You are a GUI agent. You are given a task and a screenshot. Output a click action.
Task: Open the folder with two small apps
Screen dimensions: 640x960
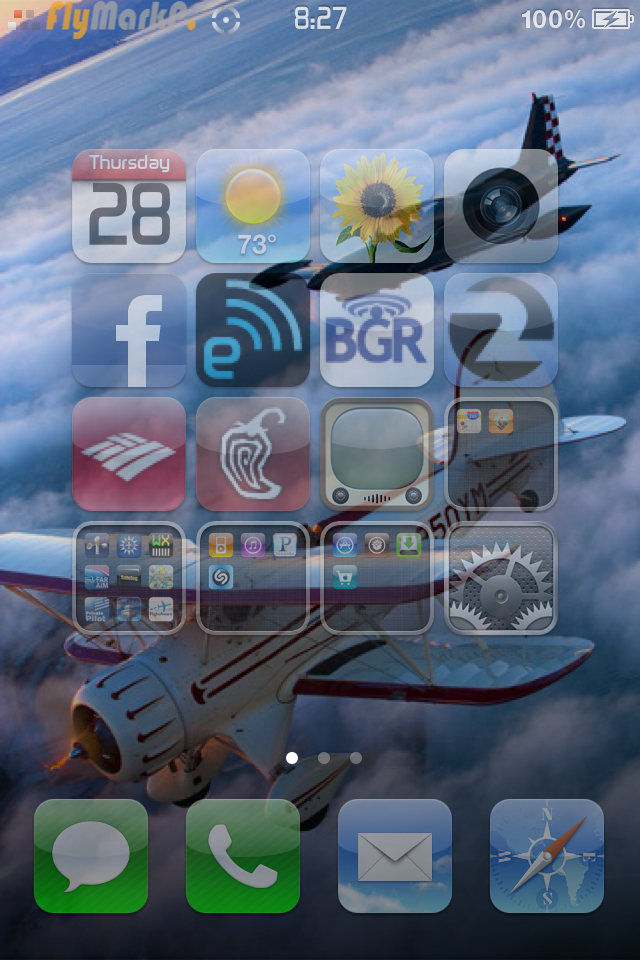(x=500, y=454)
